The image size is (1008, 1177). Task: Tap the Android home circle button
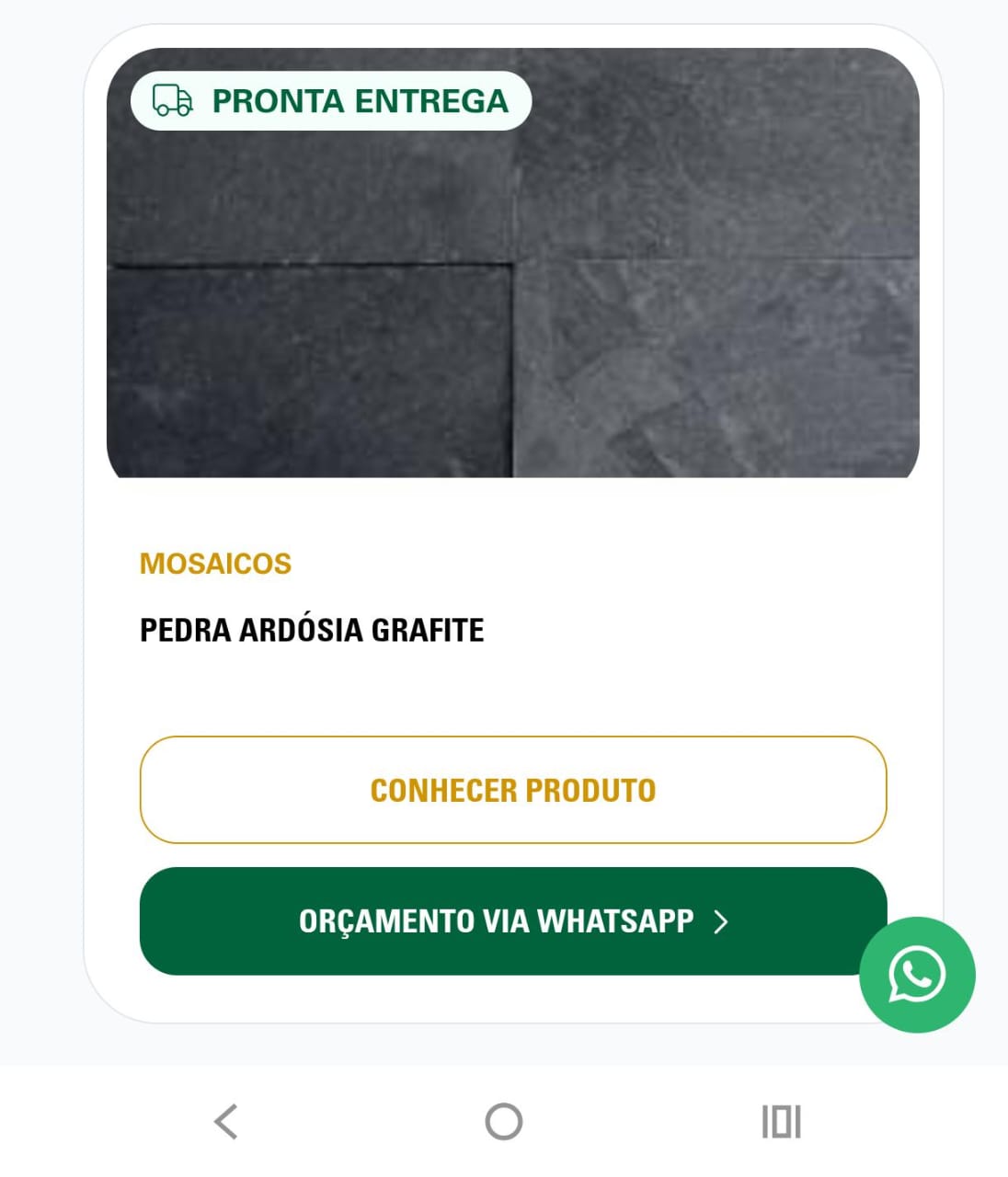pyautogui.click(x=503, y=1120)
